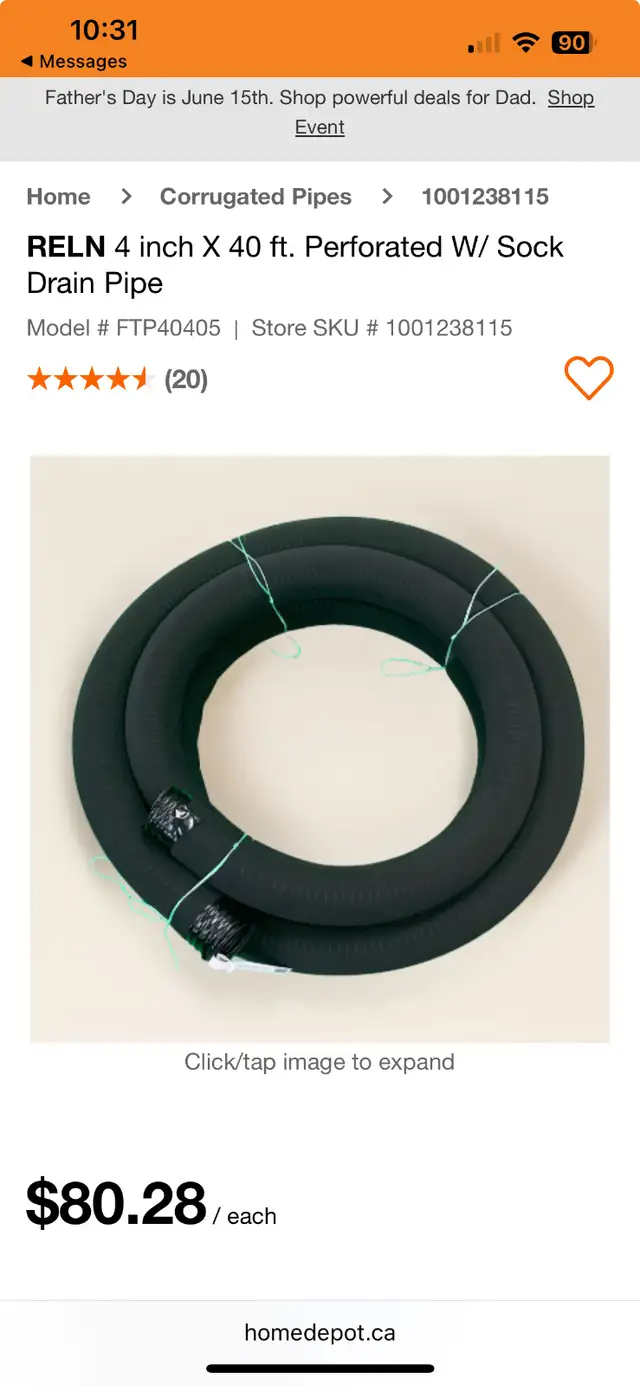Tap the homedepot.ca address bar
This screenshot has height=1386, width=640.
(320, 1332)
